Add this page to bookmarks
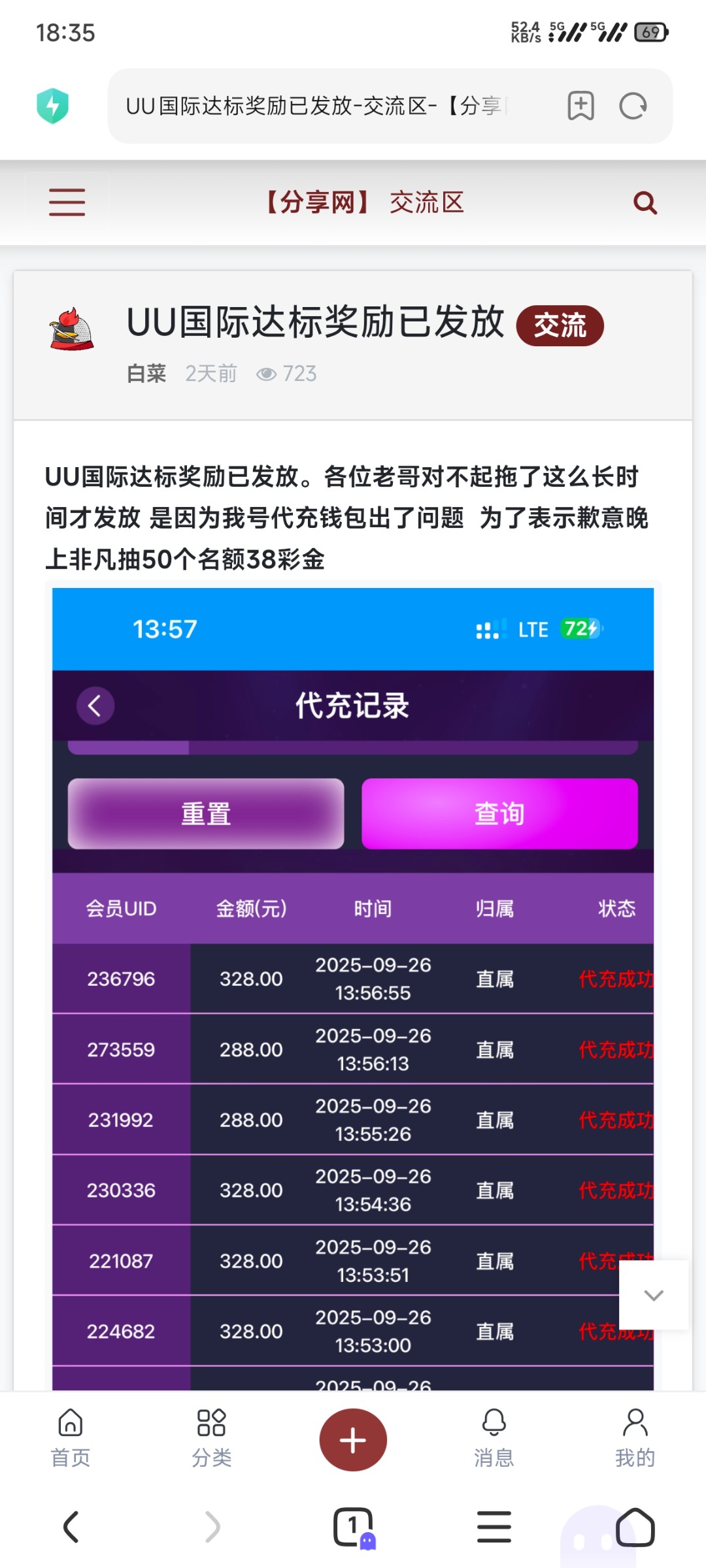The image size is (706, 1568). click(x=580, y=106)
